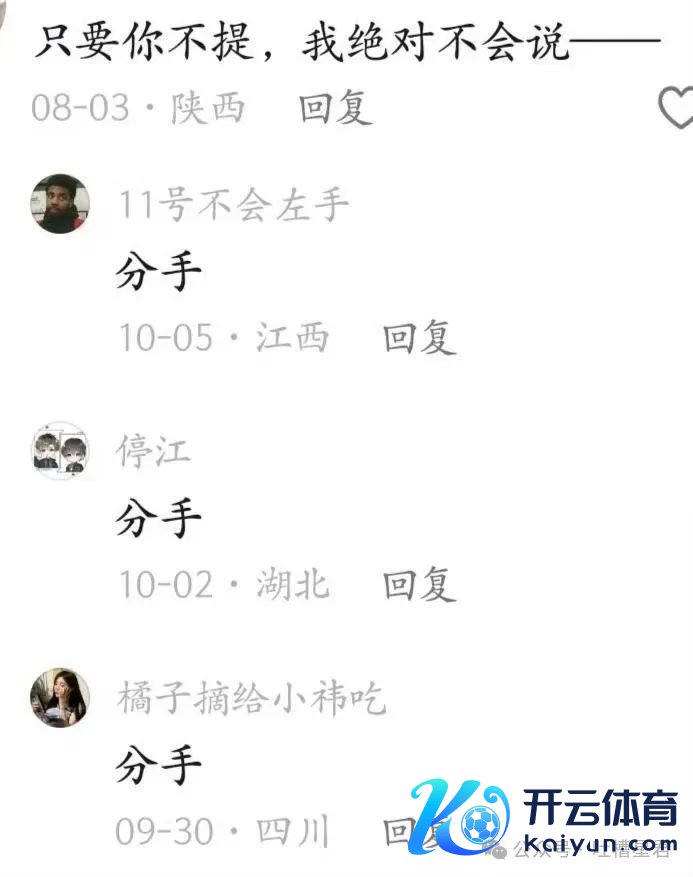Reply to the 08-03 陕西 comment
The height and width of the screenshot is (877, 693).
(x=336, y=108)
